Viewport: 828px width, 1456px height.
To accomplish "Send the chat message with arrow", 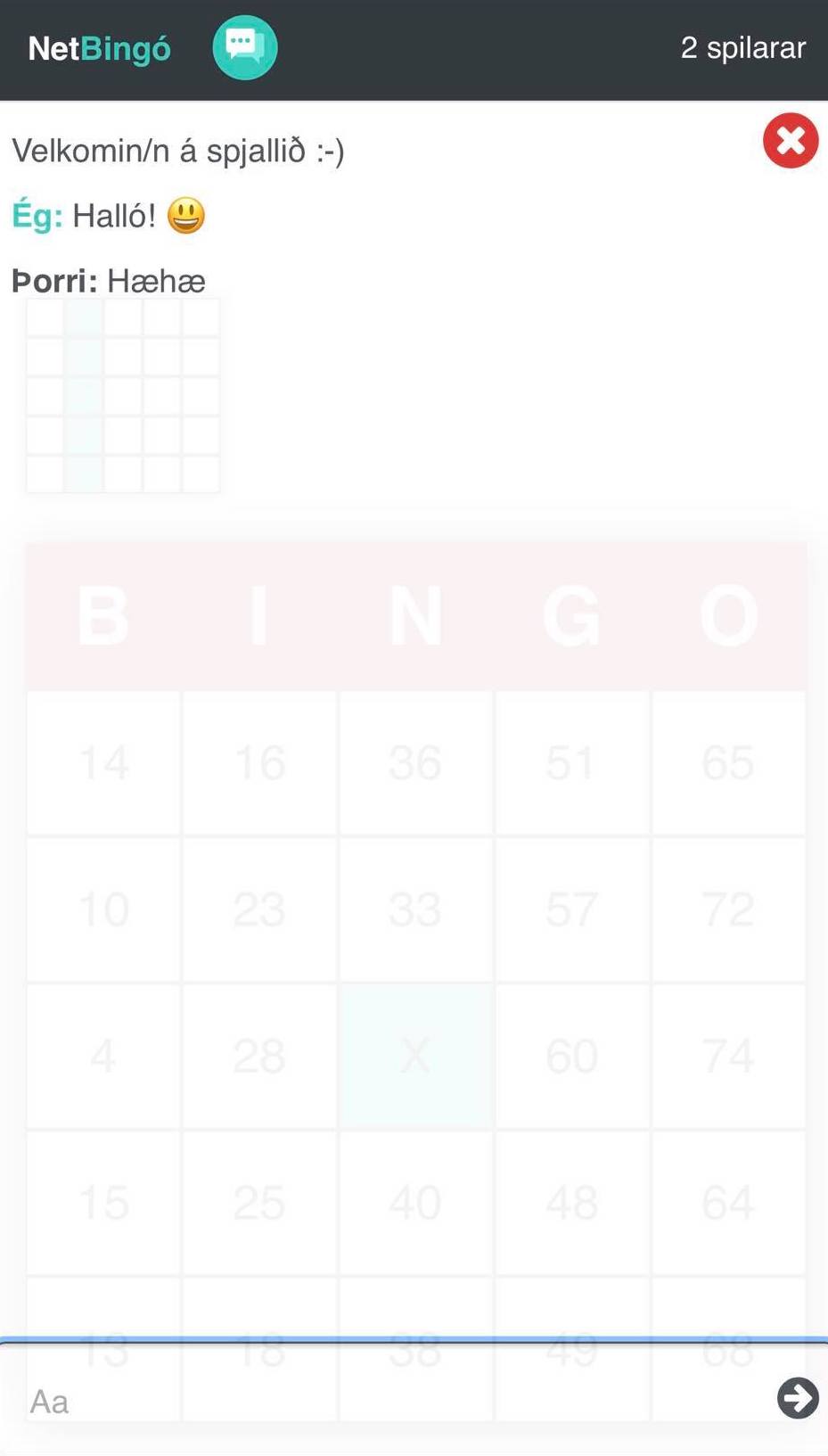I will tap(797, 1398).
